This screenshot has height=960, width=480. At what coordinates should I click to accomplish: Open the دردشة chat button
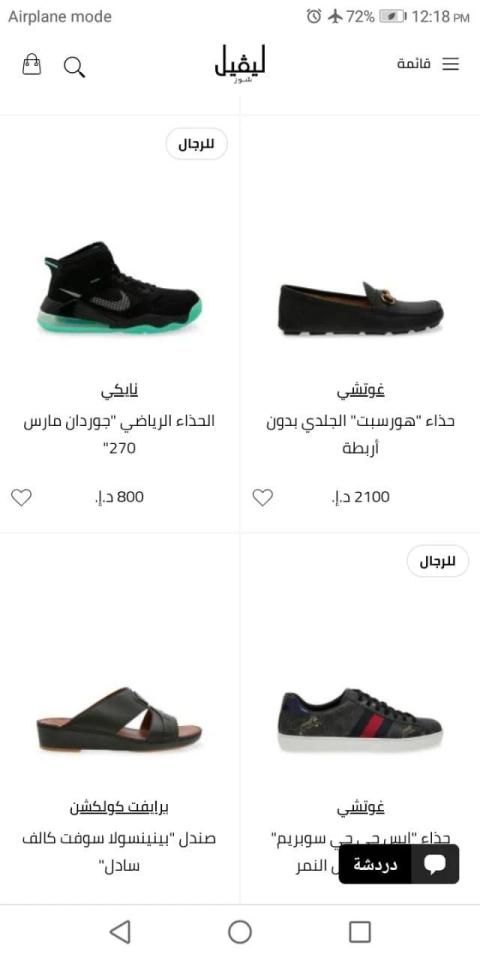(399, 864)
